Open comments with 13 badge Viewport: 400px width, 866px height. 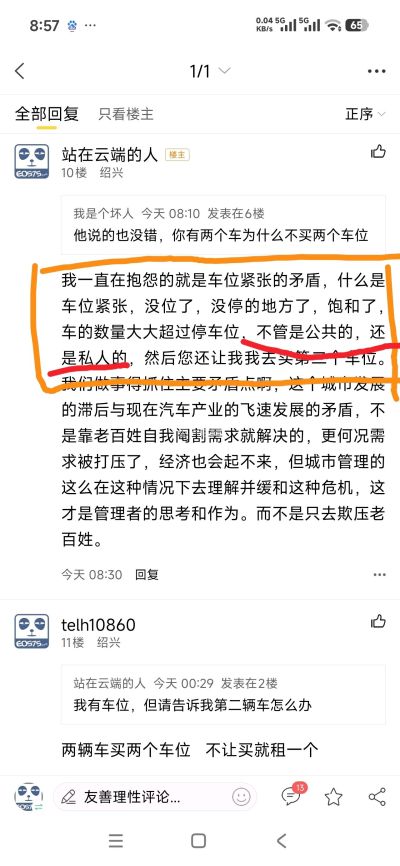coord(293,794)
